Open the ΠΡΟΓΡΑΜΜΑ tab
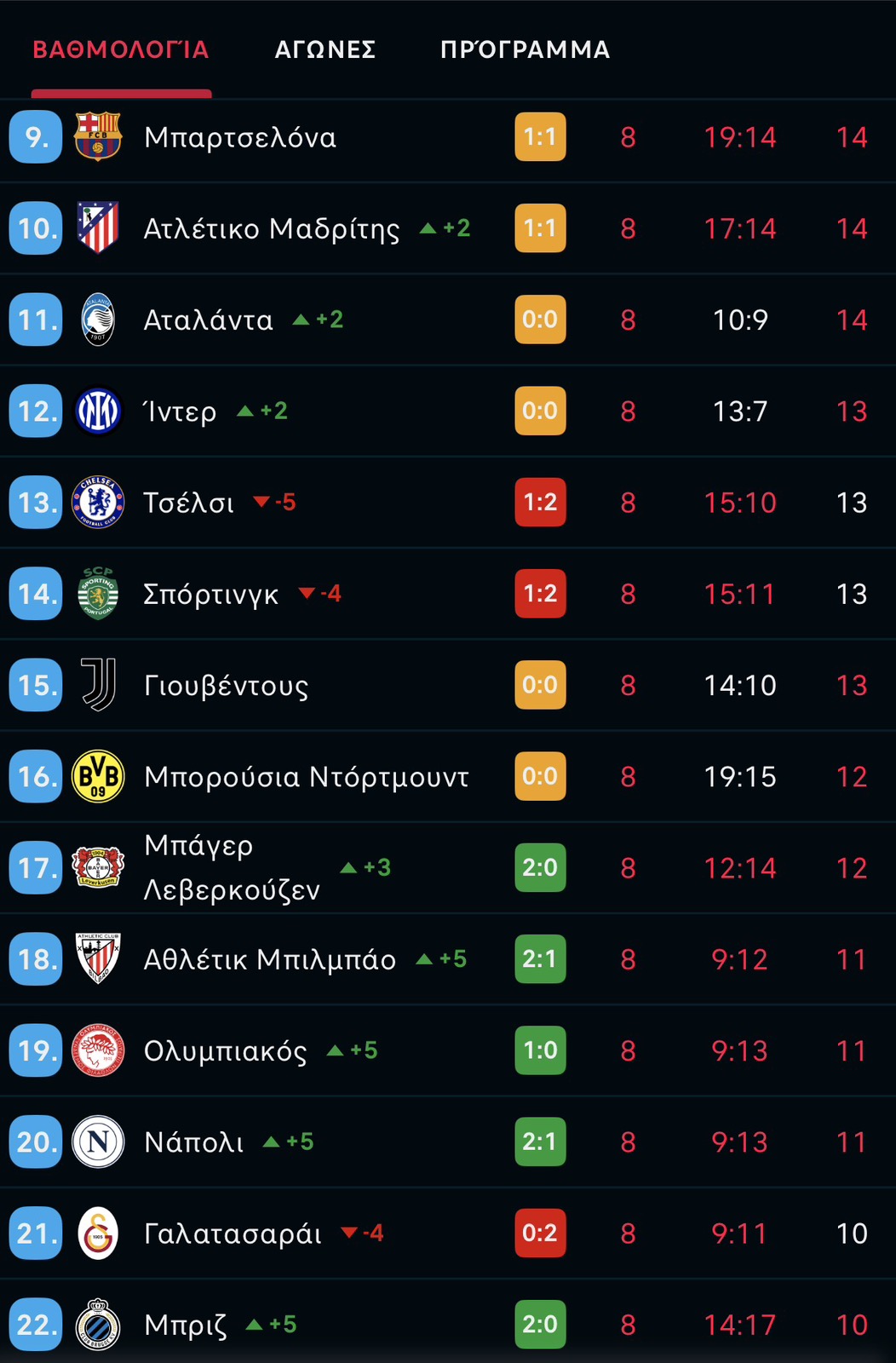 tap(525, 49)
